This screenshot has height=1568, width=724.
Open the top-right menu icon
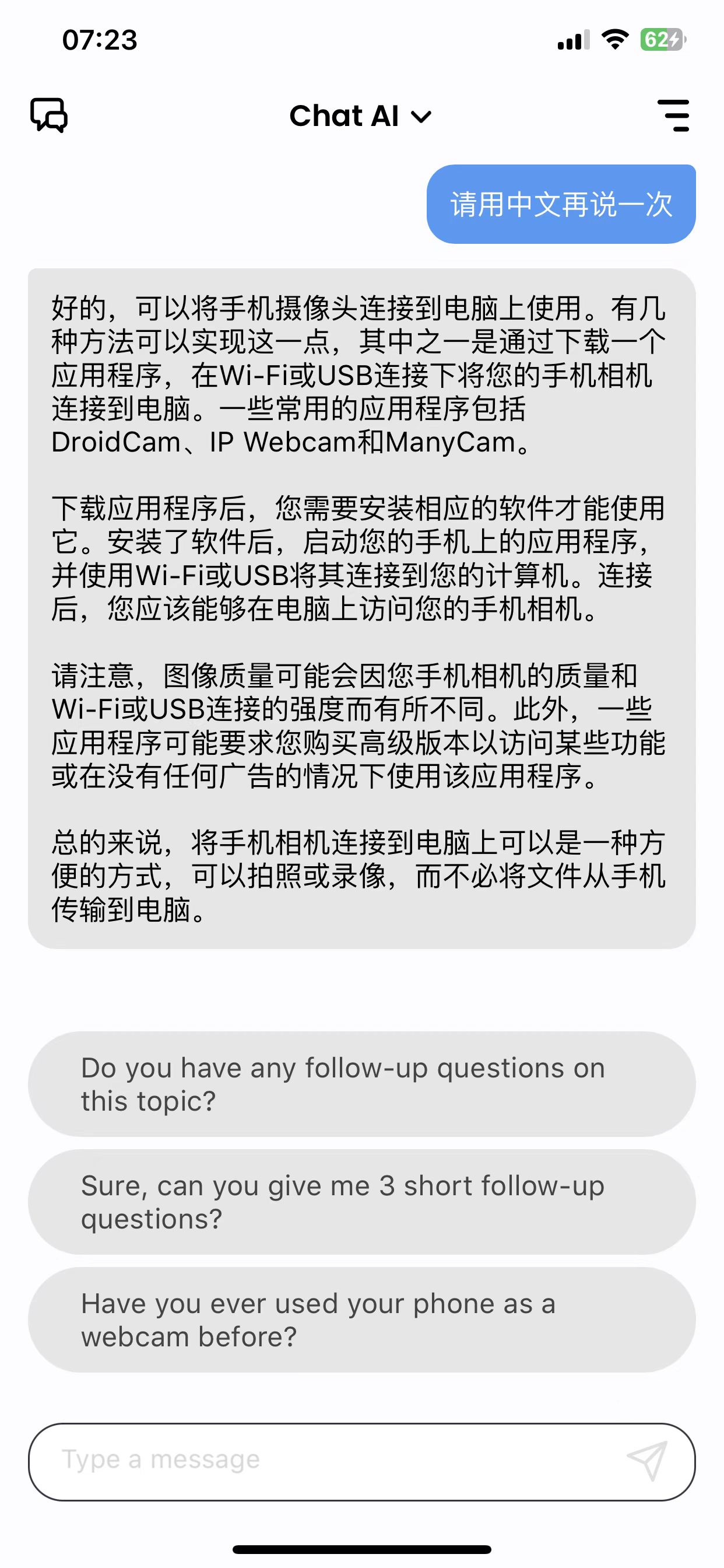673,116
